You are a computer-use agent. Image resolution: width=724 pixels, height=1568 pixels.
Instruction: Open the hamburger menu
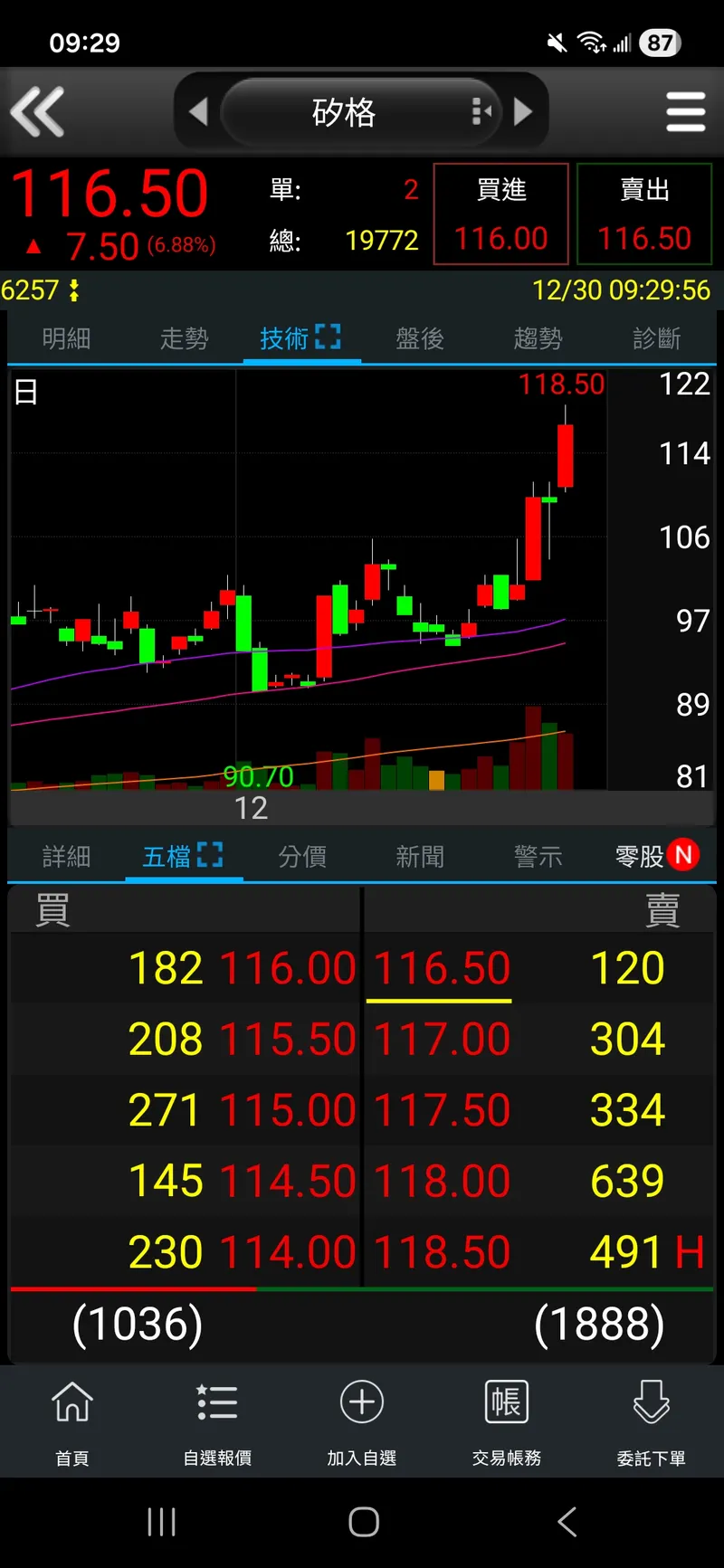point(685,112)
